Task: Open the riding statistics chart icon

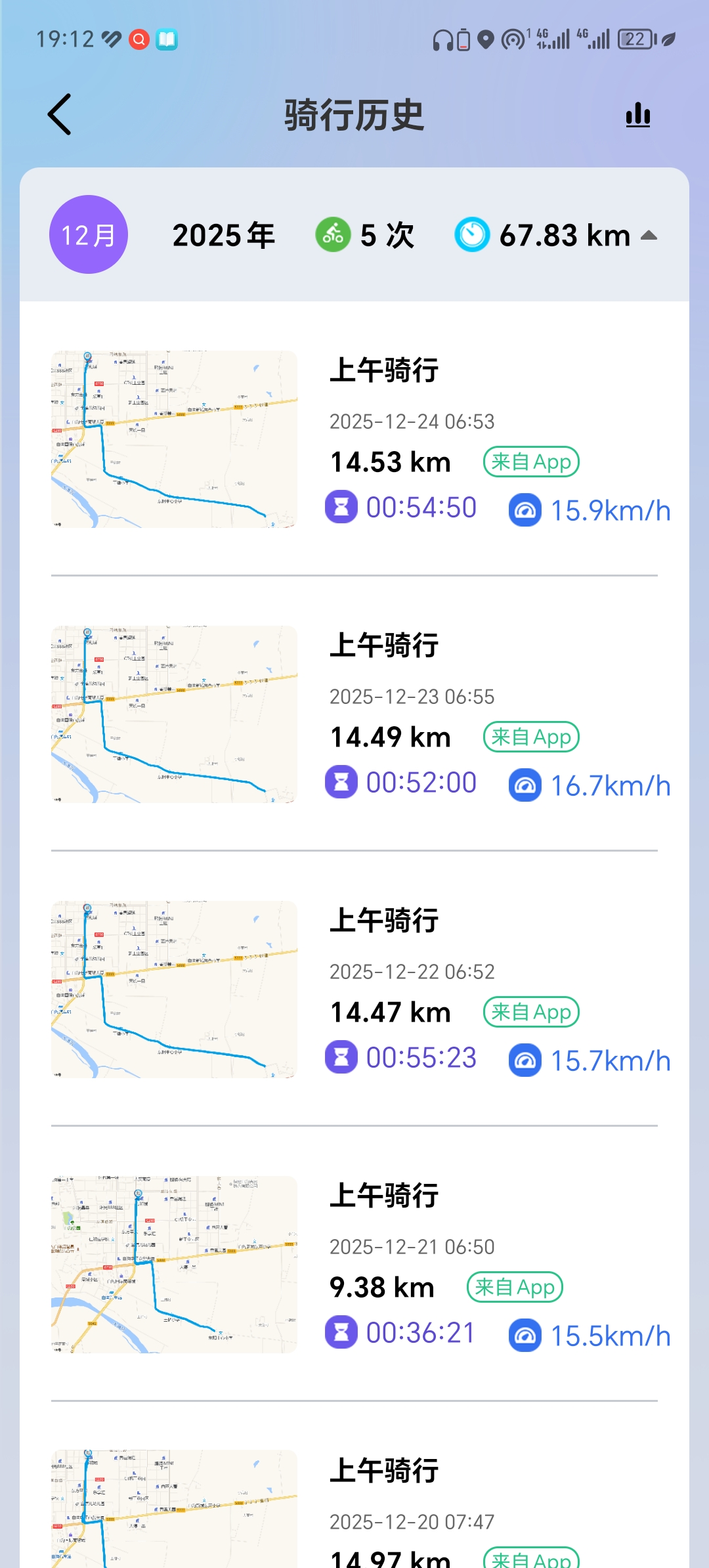Action: 637,116
